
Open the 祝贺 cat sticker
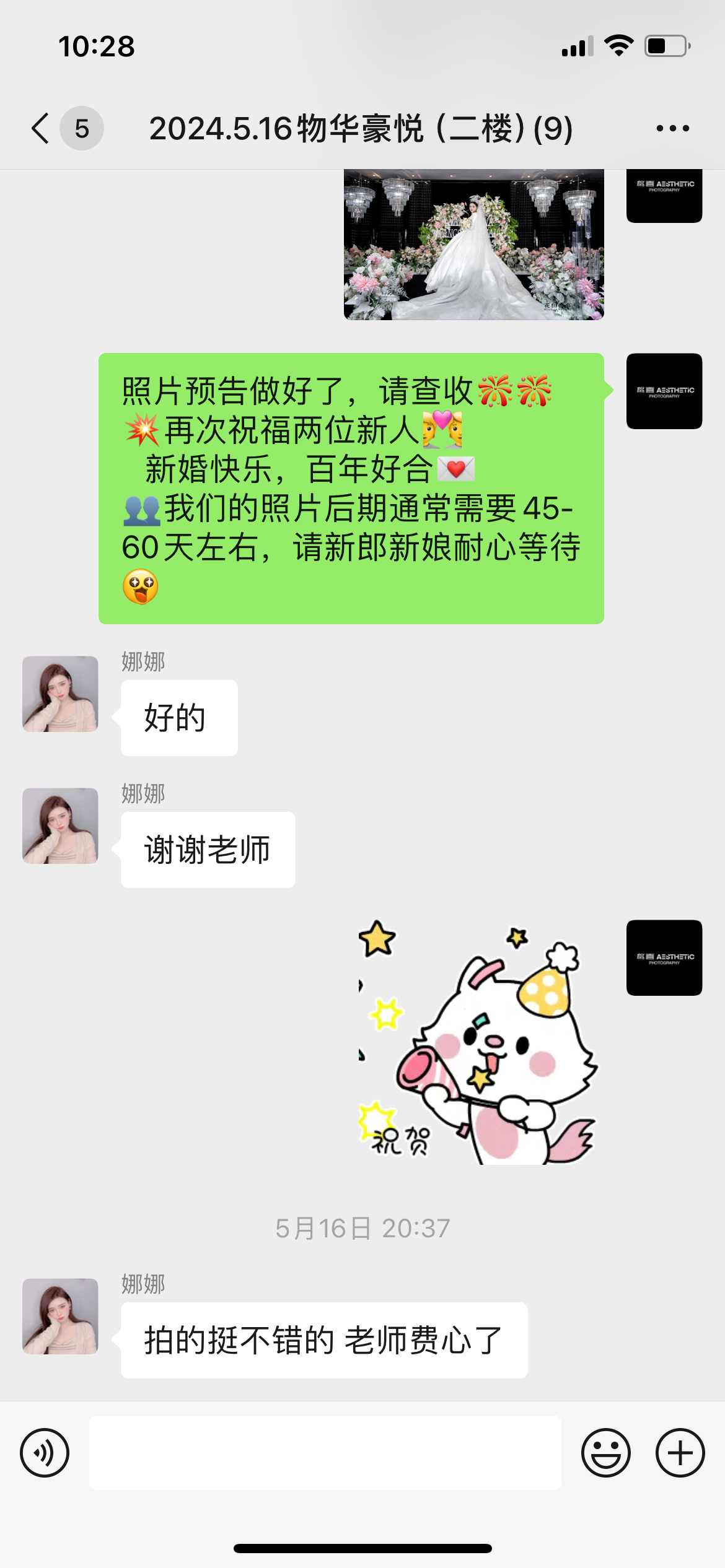coord(477,1042)
